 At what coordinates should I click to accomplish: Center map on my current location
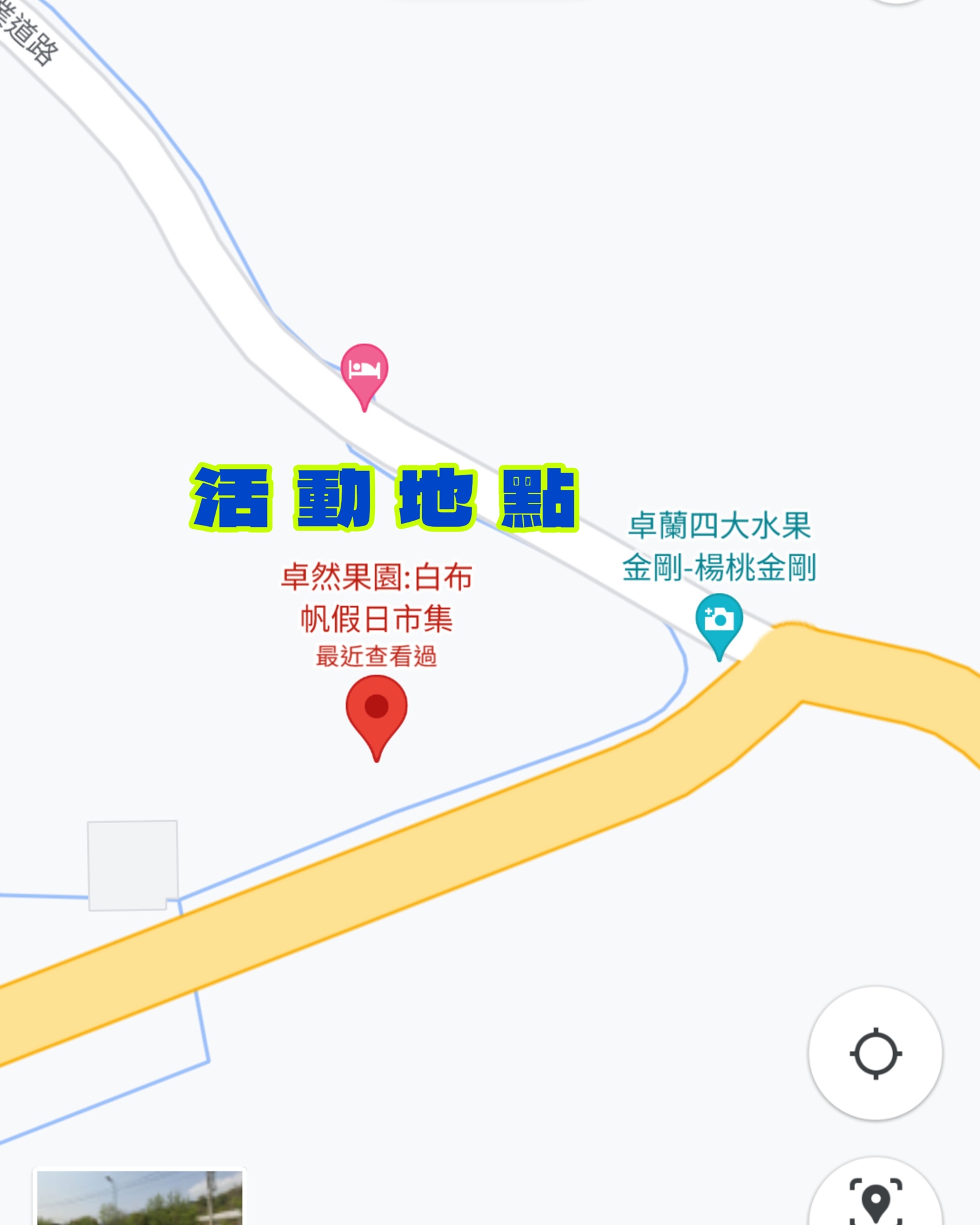click(875, 1053)
